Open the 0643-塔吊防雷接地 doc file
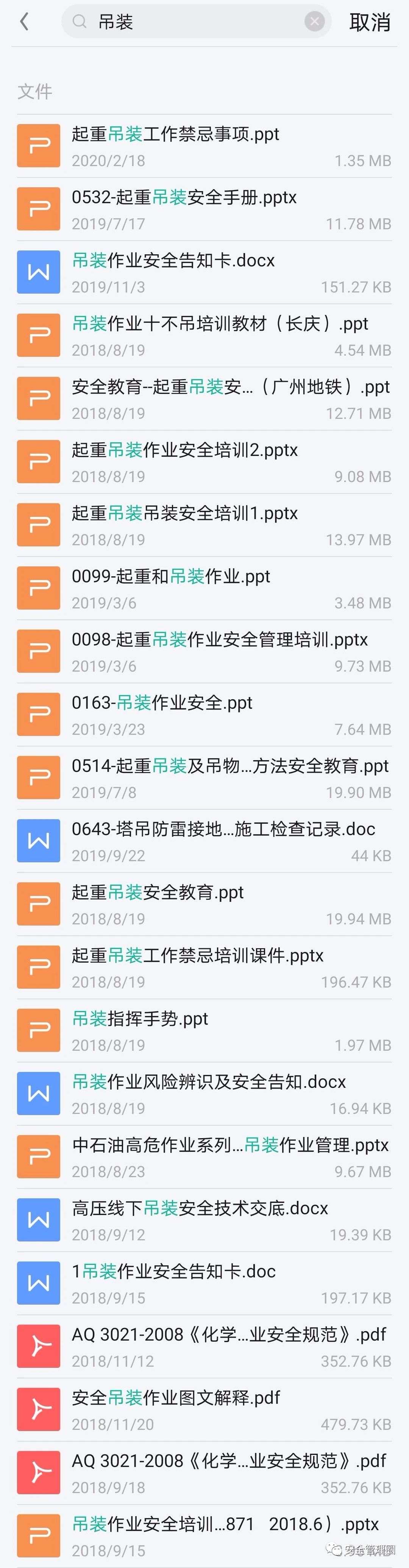Screen dimensions: 409x1568 204,841
